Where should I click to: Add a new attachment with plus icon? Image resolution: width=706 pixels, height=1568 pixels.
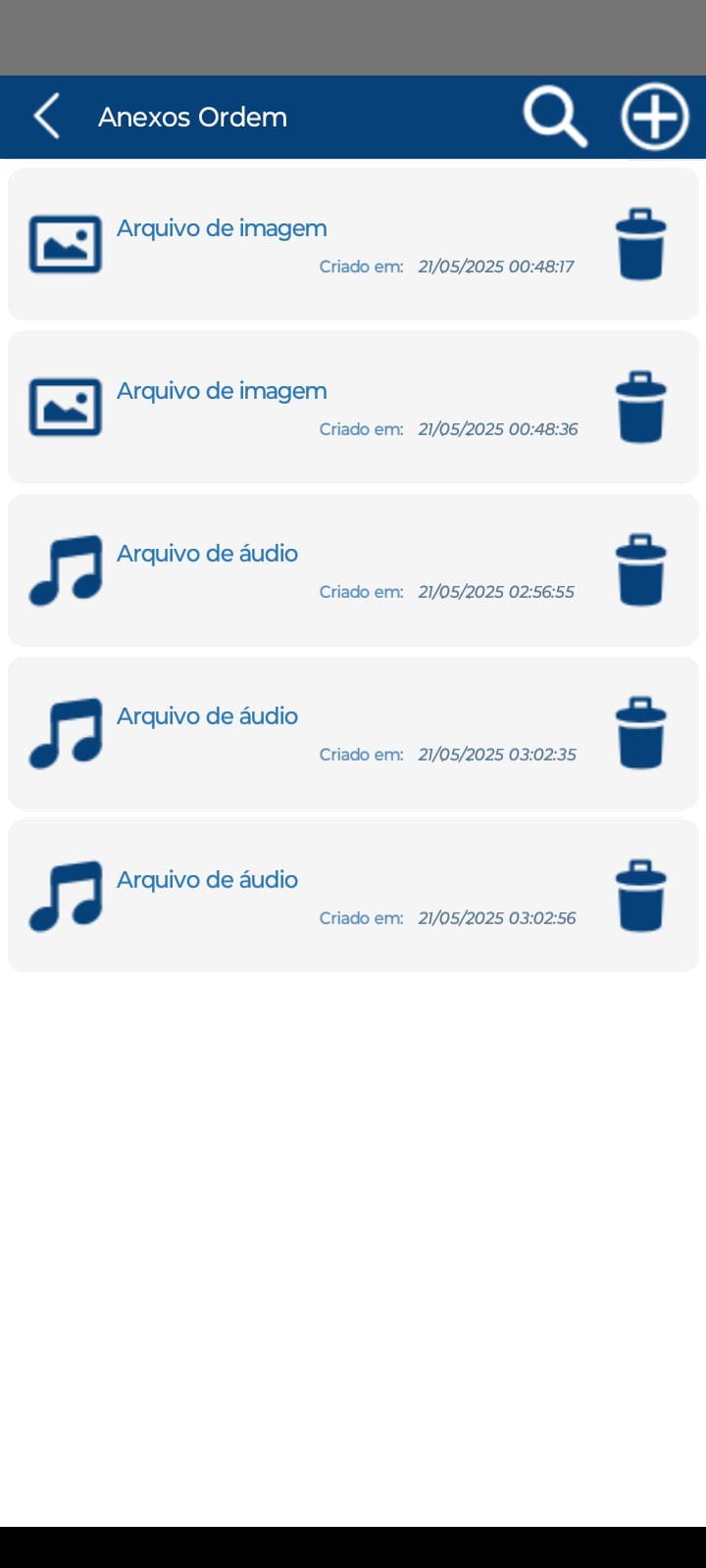point(655,117)
